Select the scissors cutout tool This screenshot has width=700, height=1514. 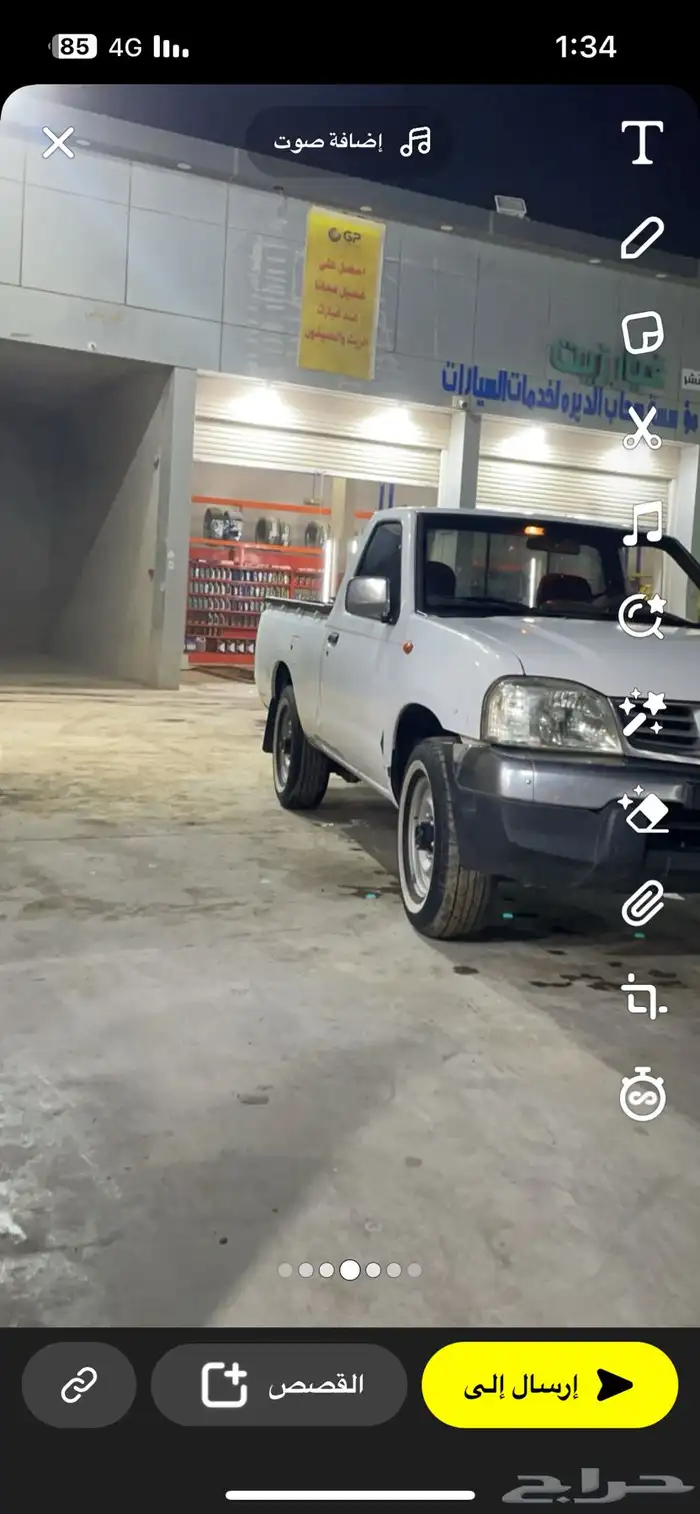pyautogui.click(x=642, y=428)
